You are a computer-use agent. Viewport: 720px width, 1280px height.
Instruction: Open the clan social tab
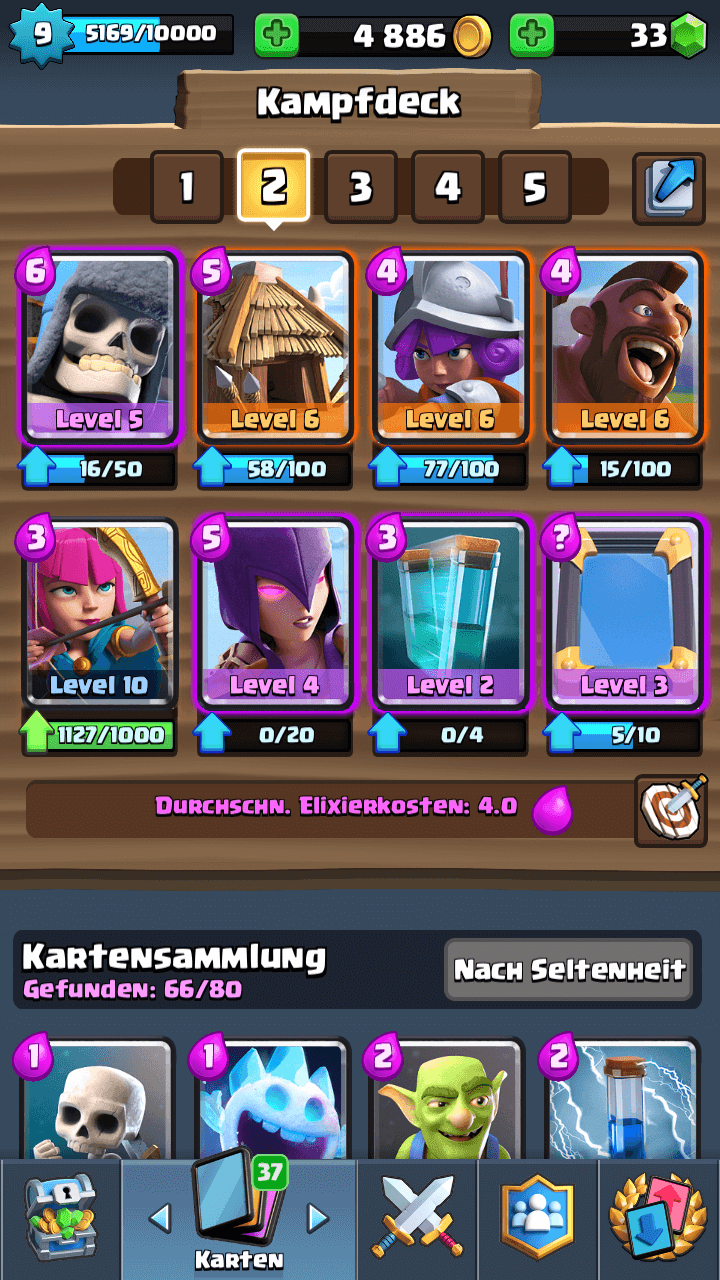[x=537, y=1220]
